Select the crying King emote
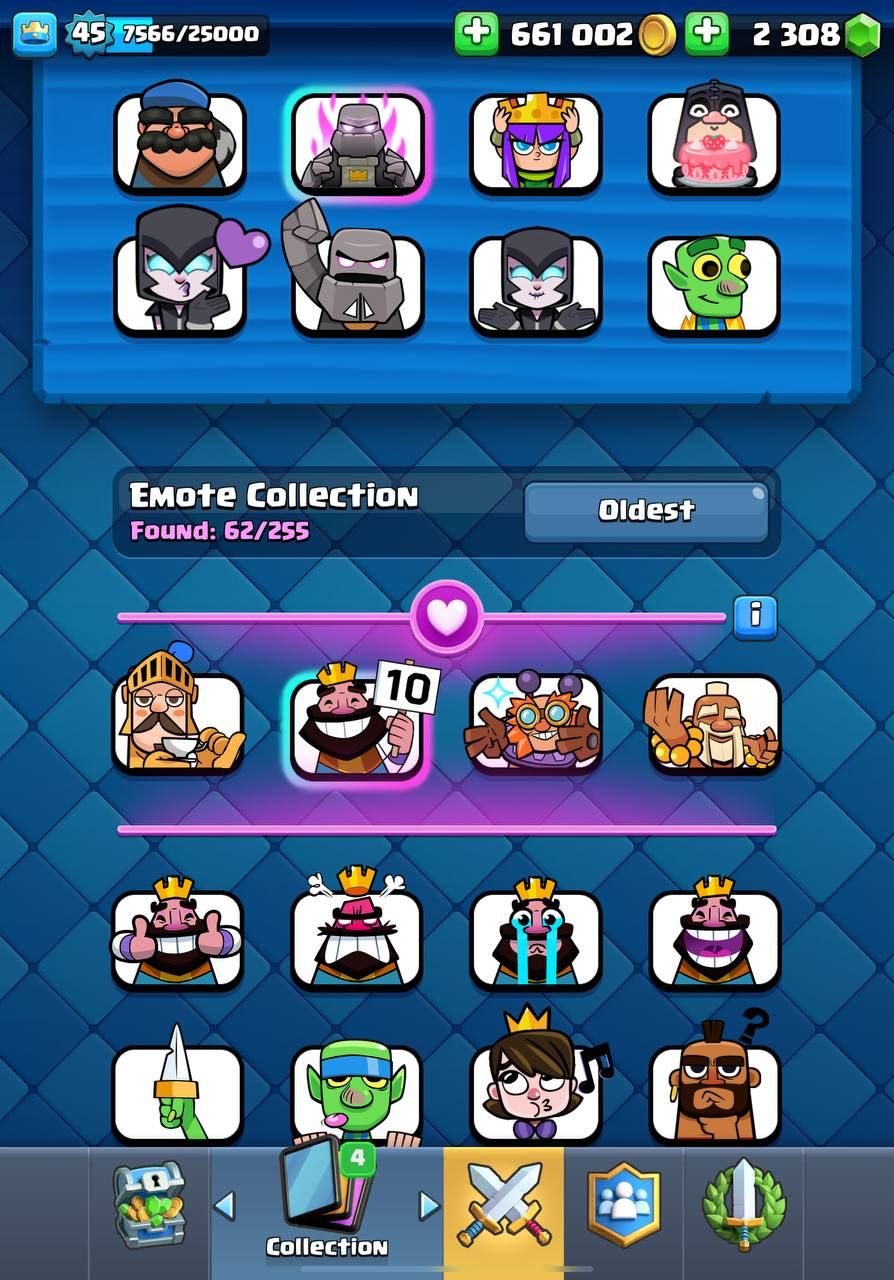Image resolution: width=894 pixels, height=1280 pixels. pos(536,937)
